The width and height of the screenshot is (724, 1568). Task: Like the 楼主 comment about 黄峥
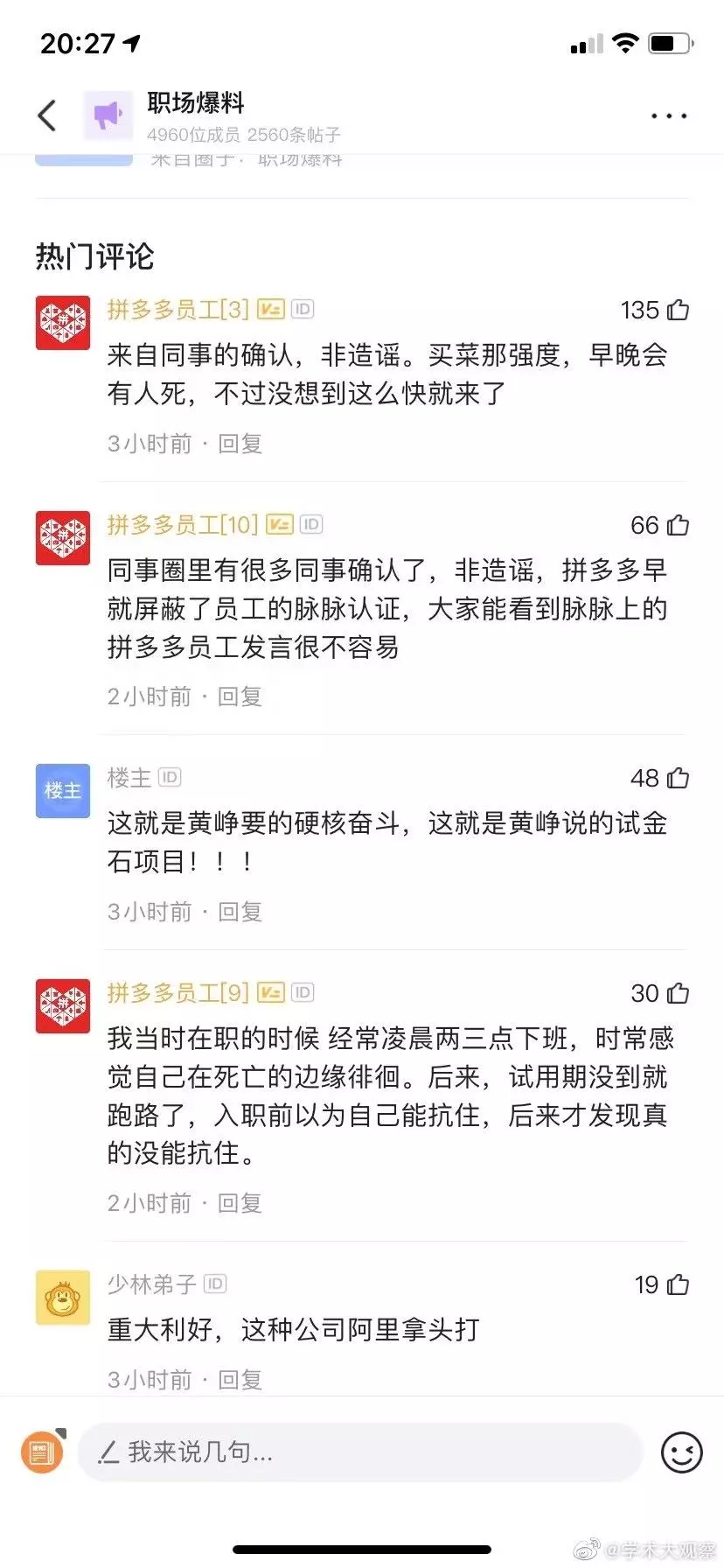pos(678,778)
